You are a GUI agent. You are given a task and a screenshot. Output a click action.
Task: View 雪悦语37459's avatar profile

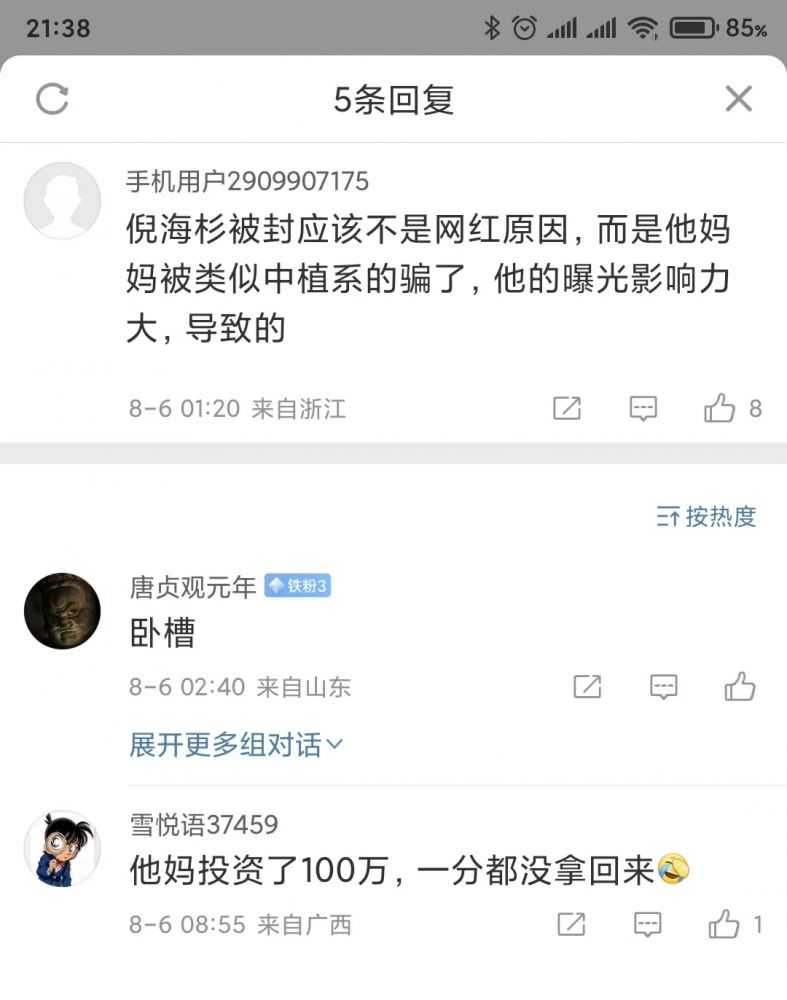click(x=62, y=849)
